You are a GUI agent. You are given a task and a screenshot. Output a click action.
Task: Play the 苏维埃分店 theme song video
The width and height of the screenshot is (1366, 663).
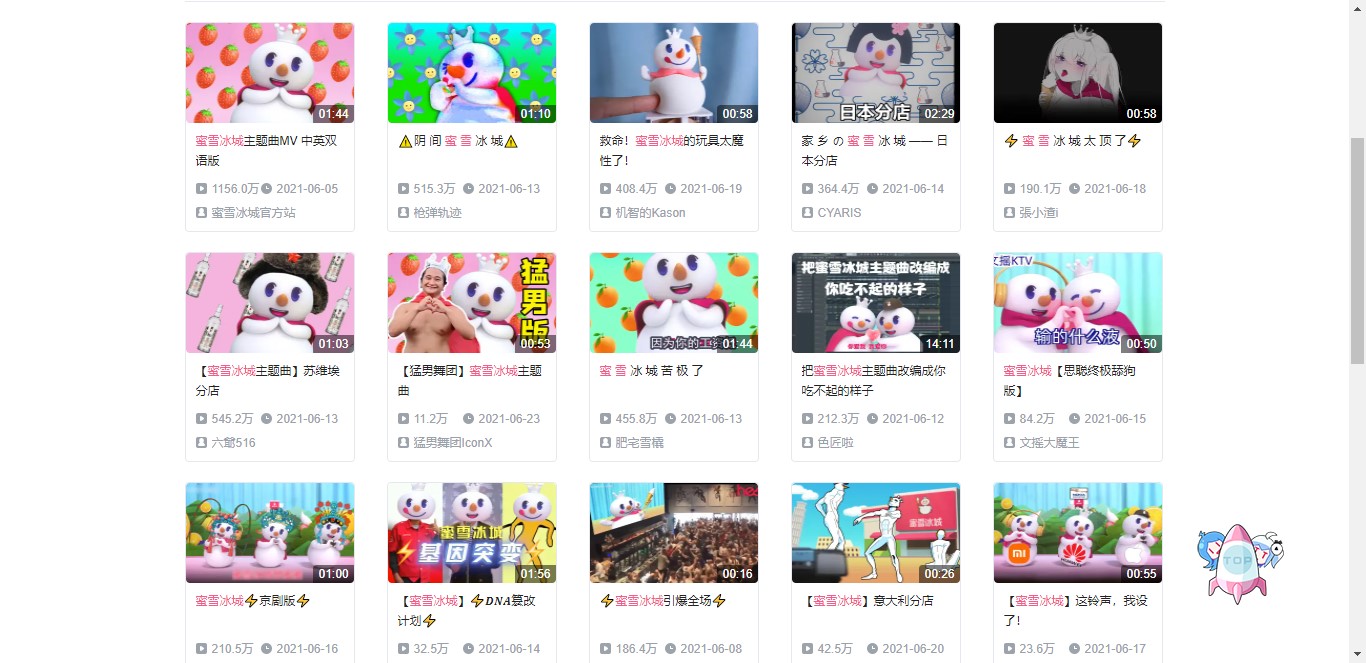point(269,303)
